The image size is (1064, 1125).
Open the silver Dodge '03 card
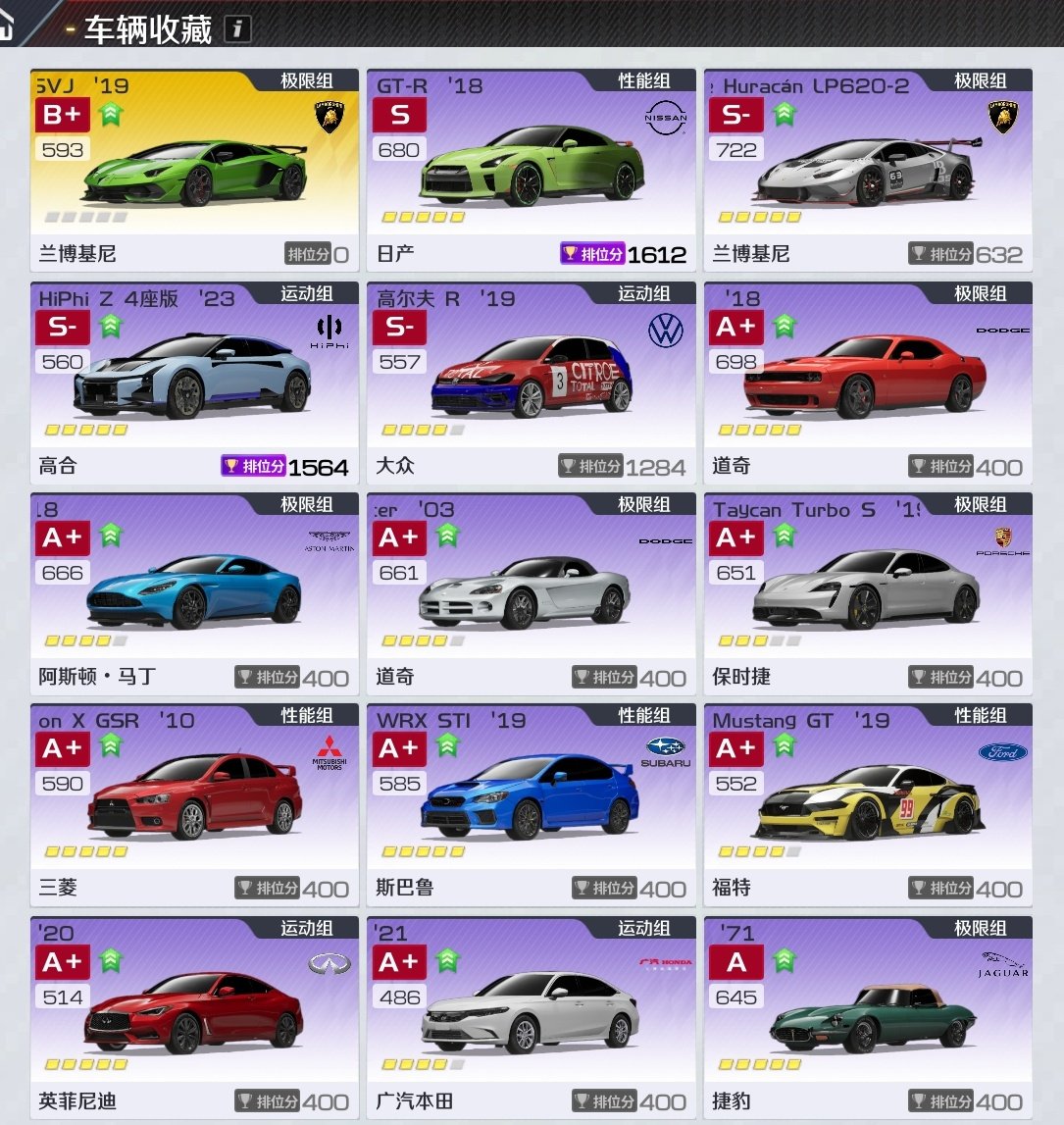(x=531, y=594)
